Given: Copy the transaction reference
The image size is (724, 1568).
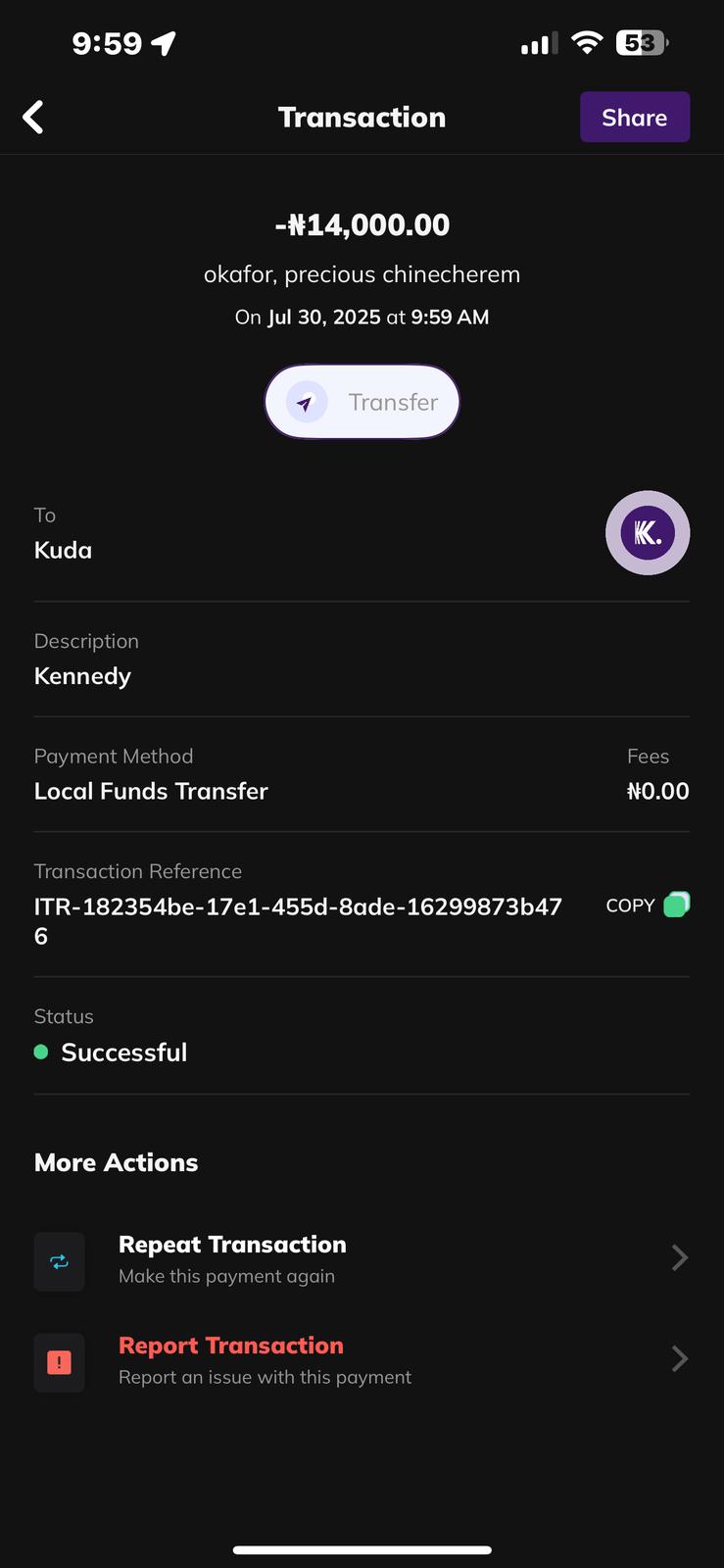Looking at the screenshot, I should (648, 906).
